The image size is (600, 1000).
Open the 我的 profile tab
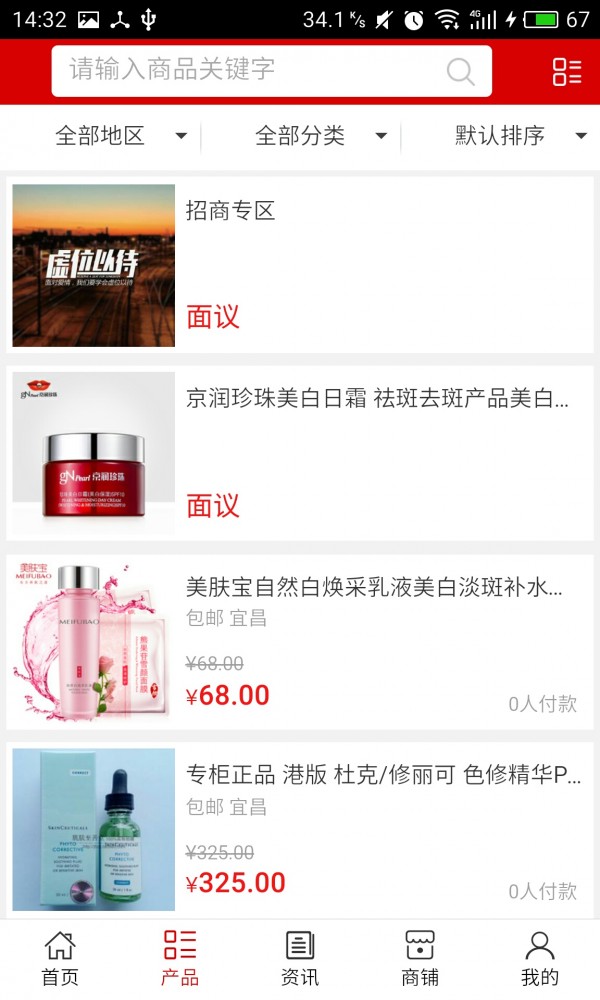pyautogui.click(x=540, y=958)
